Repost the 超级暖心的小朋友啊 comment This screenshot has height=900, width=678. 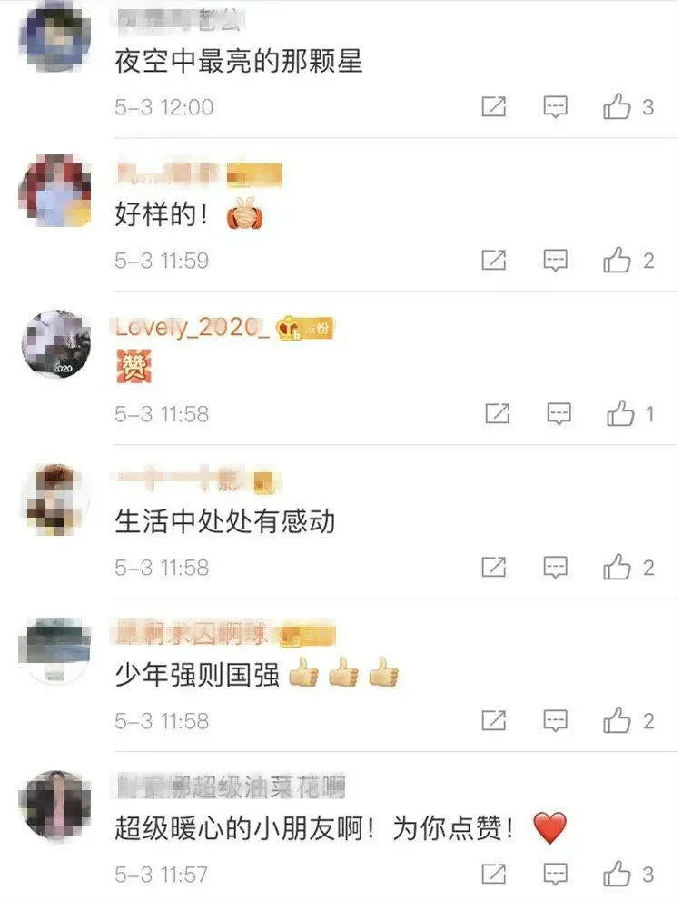tap(494, 874)
